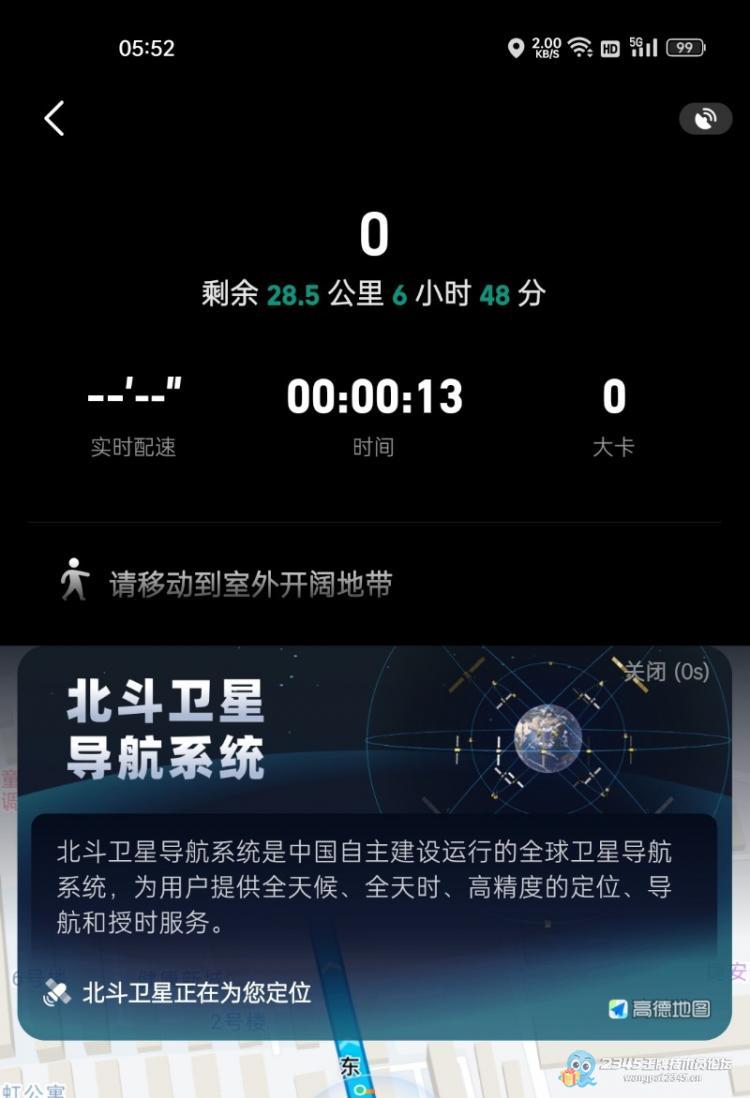Tap the satellite signal icon button
The height and width of the screenshot is (1098, 750).
(705, 120)
